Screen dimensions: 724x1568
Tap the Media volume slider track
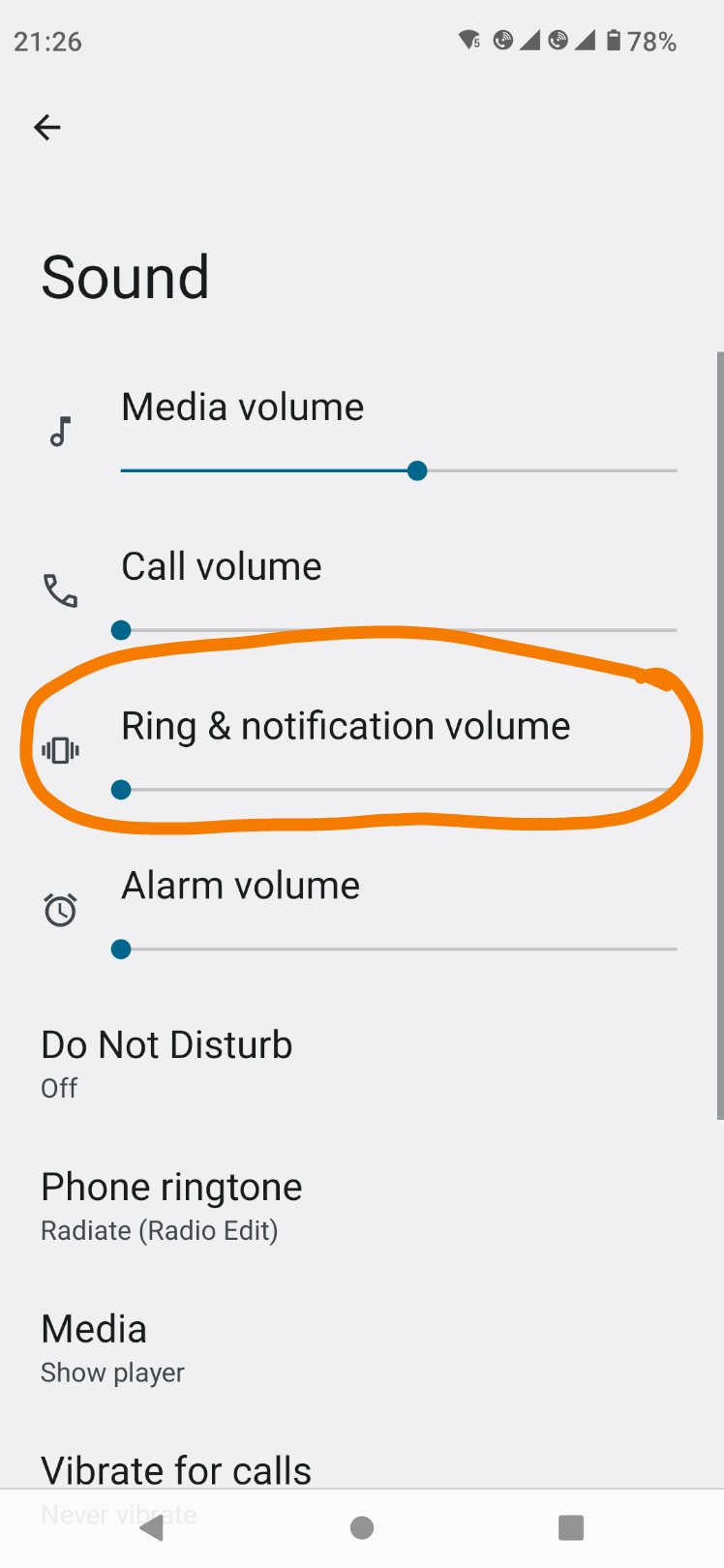(x=398, y=471)
